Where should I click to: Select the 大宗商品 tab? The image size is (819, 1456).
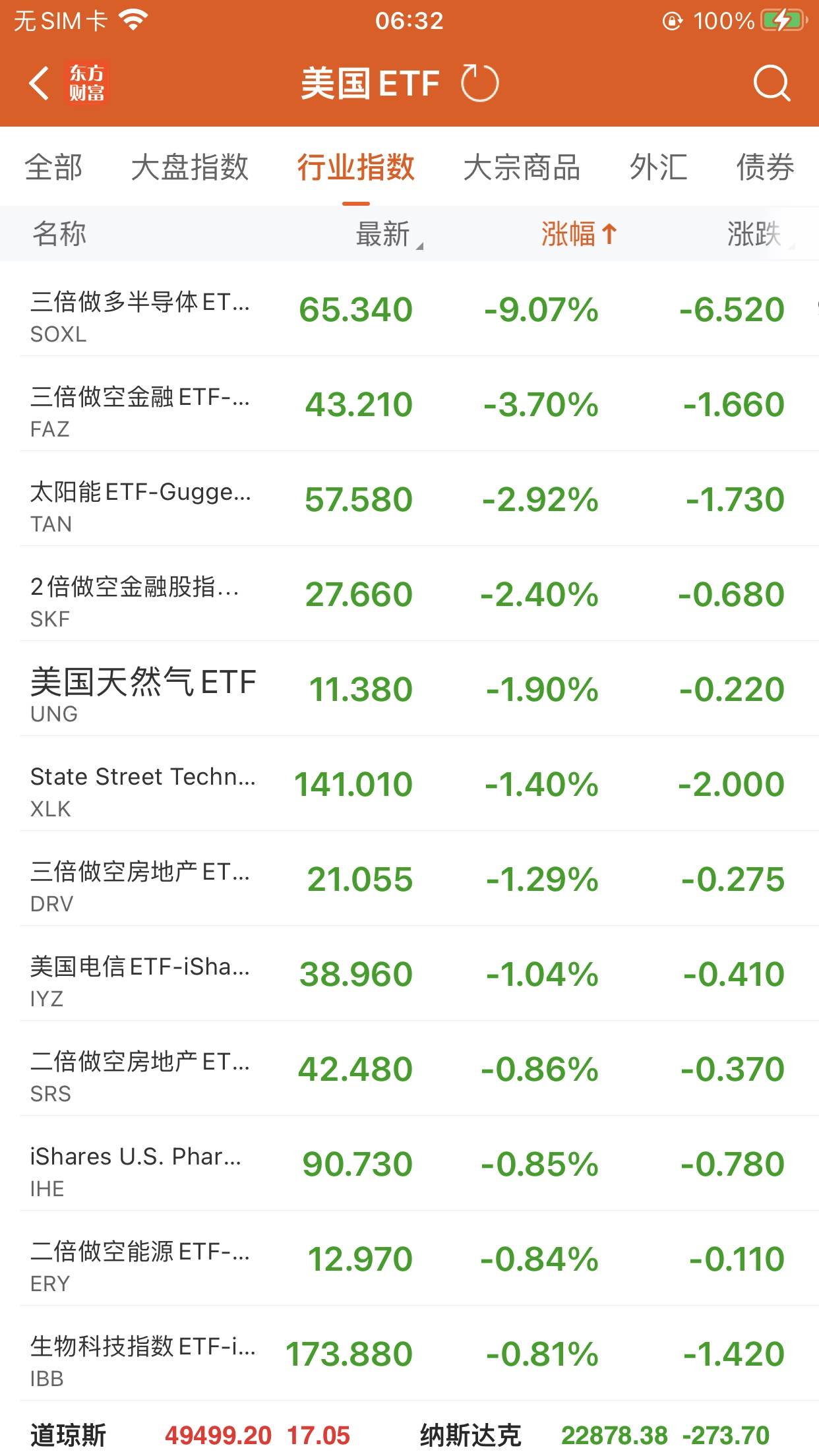tap(522, 167)
